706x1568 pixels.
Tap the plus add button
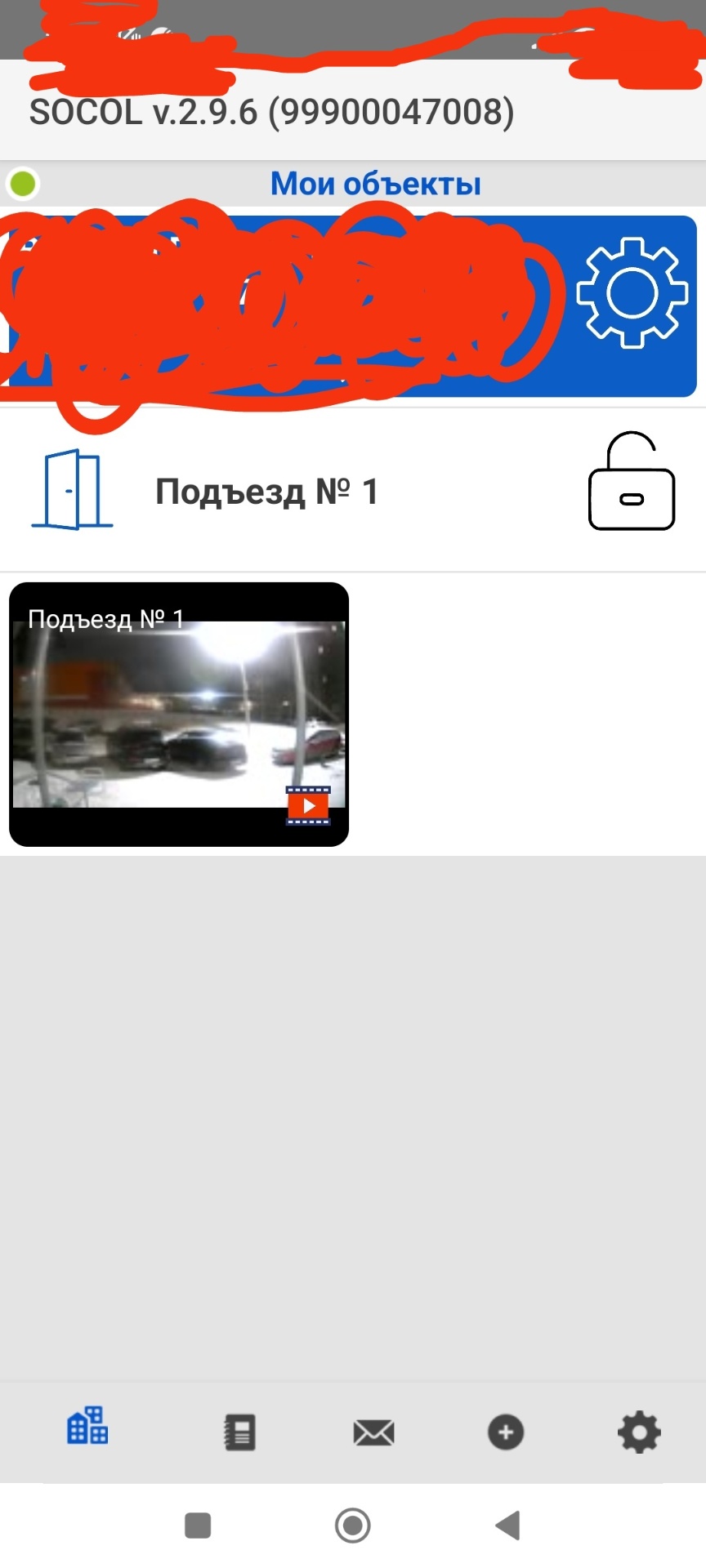(506, 1432)
